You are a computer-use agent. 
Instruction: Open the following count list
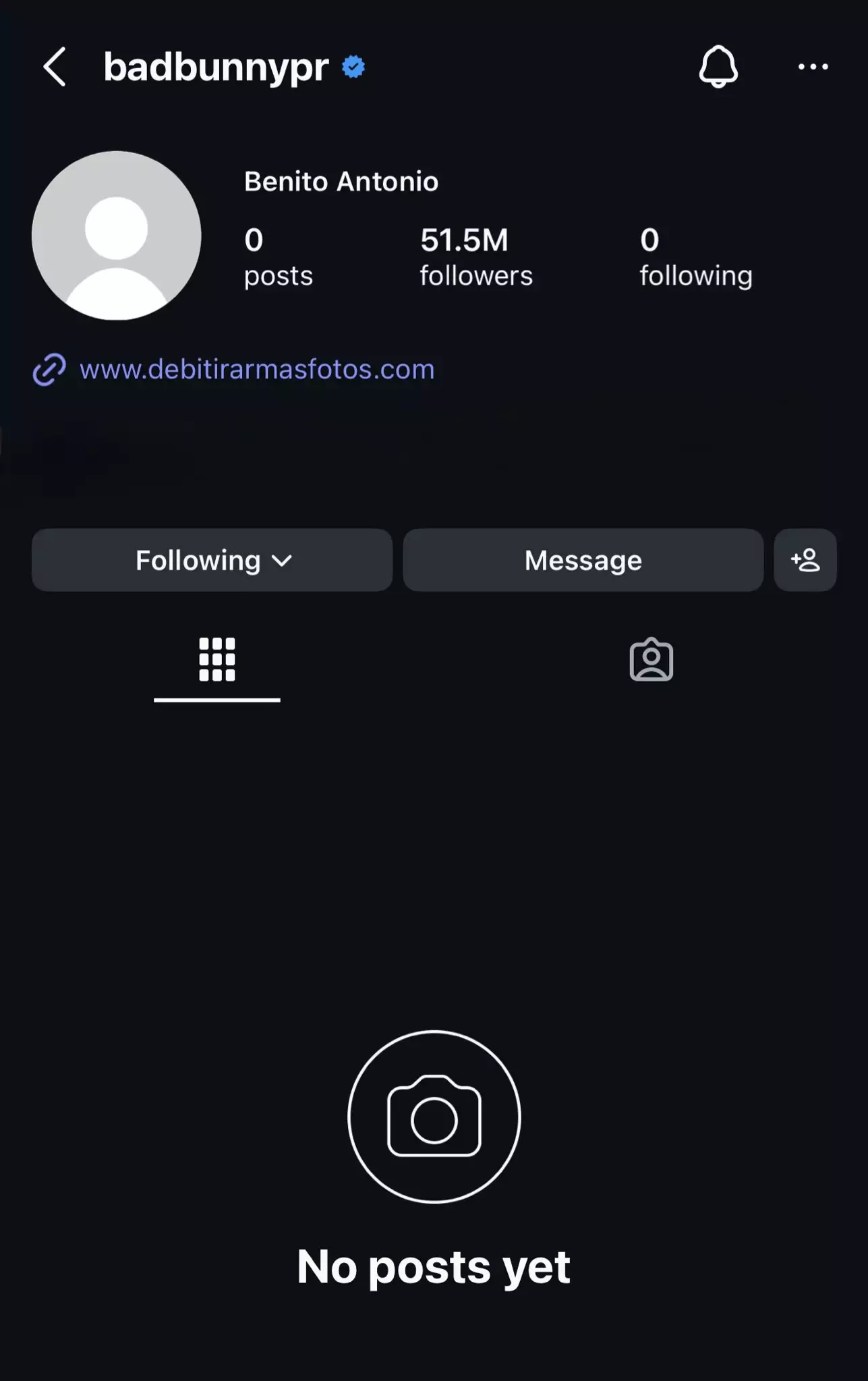(695, 256)
